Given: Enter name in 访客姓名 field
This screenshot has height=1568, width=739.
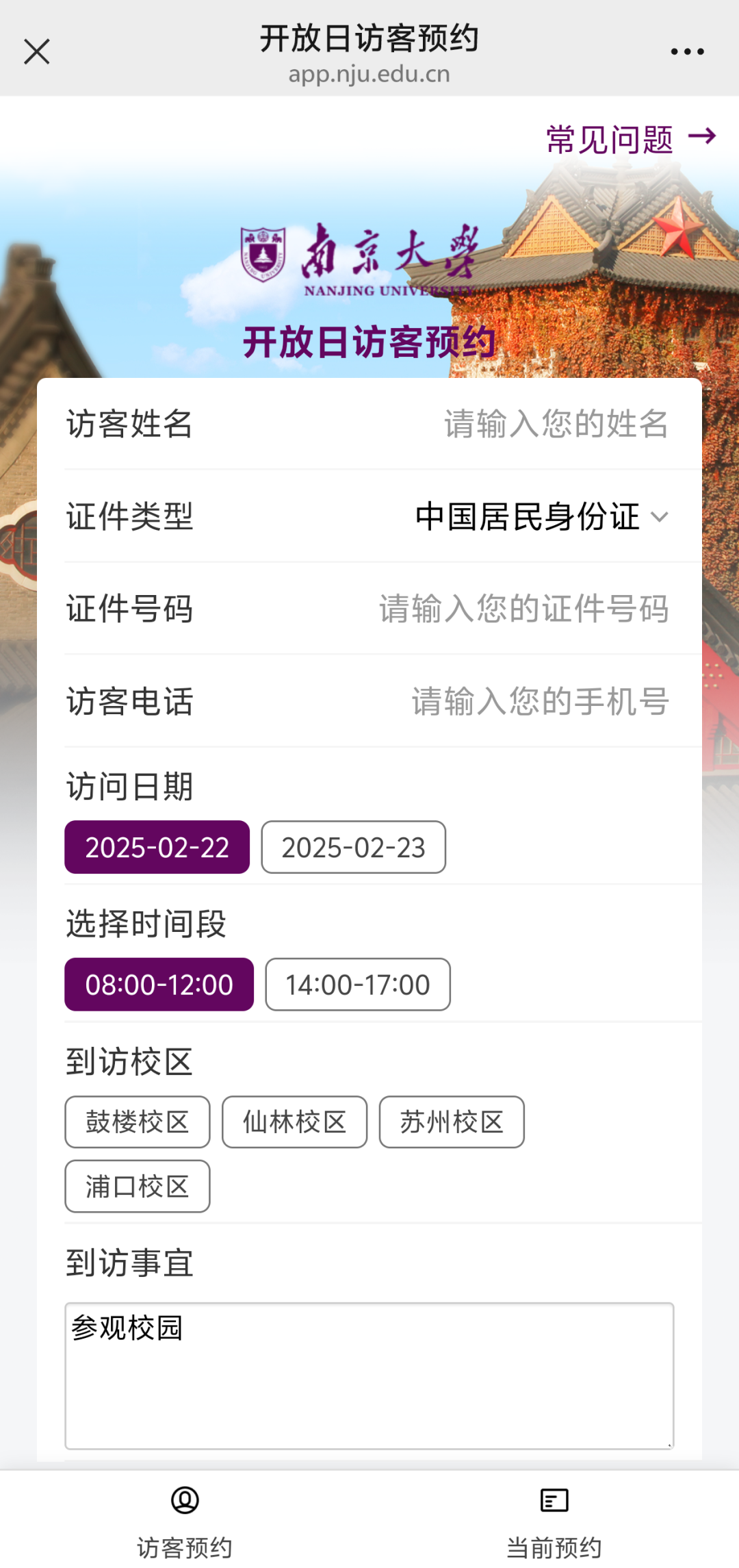Looking at the screenshot, I should (x=554, y=424).
